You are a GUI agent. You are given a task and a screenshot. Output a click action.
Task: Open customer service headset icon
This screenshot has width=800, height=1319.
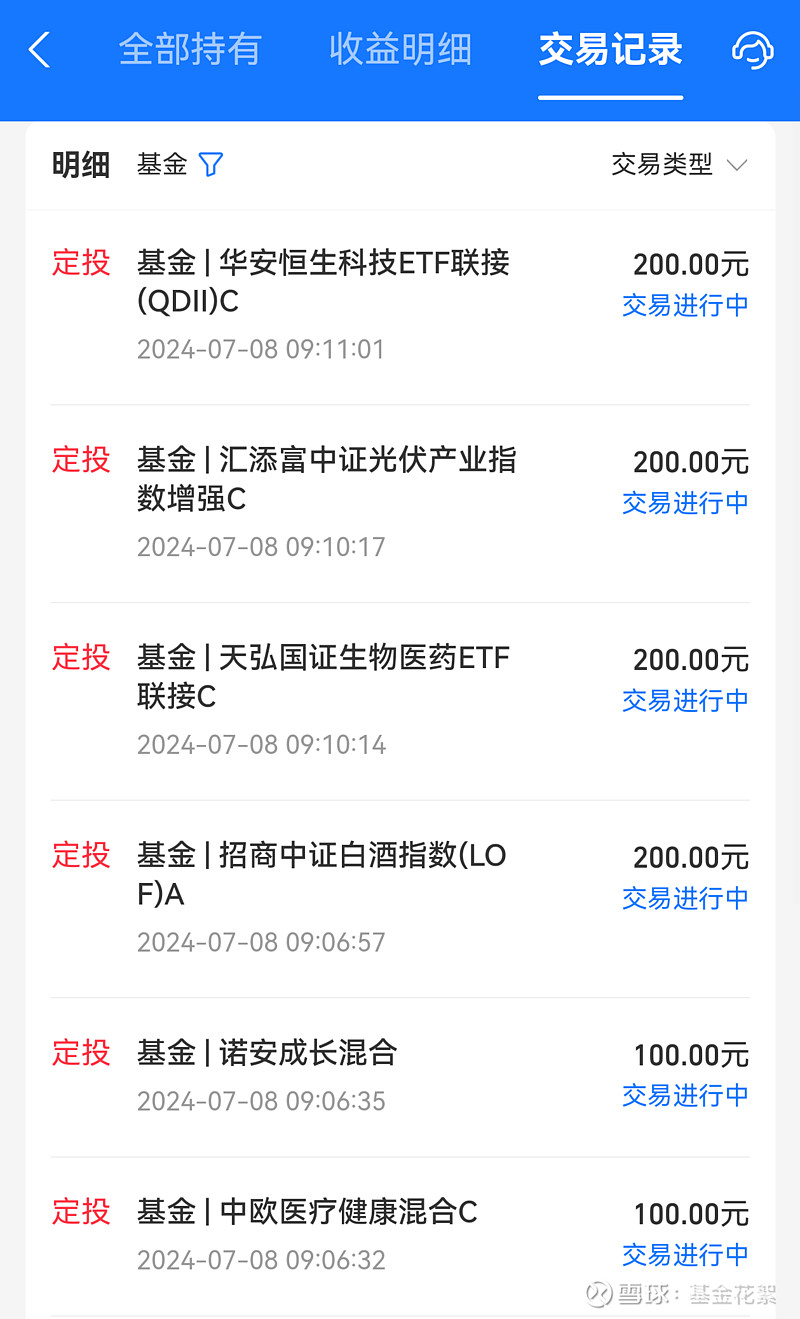[x=753, y=49]
